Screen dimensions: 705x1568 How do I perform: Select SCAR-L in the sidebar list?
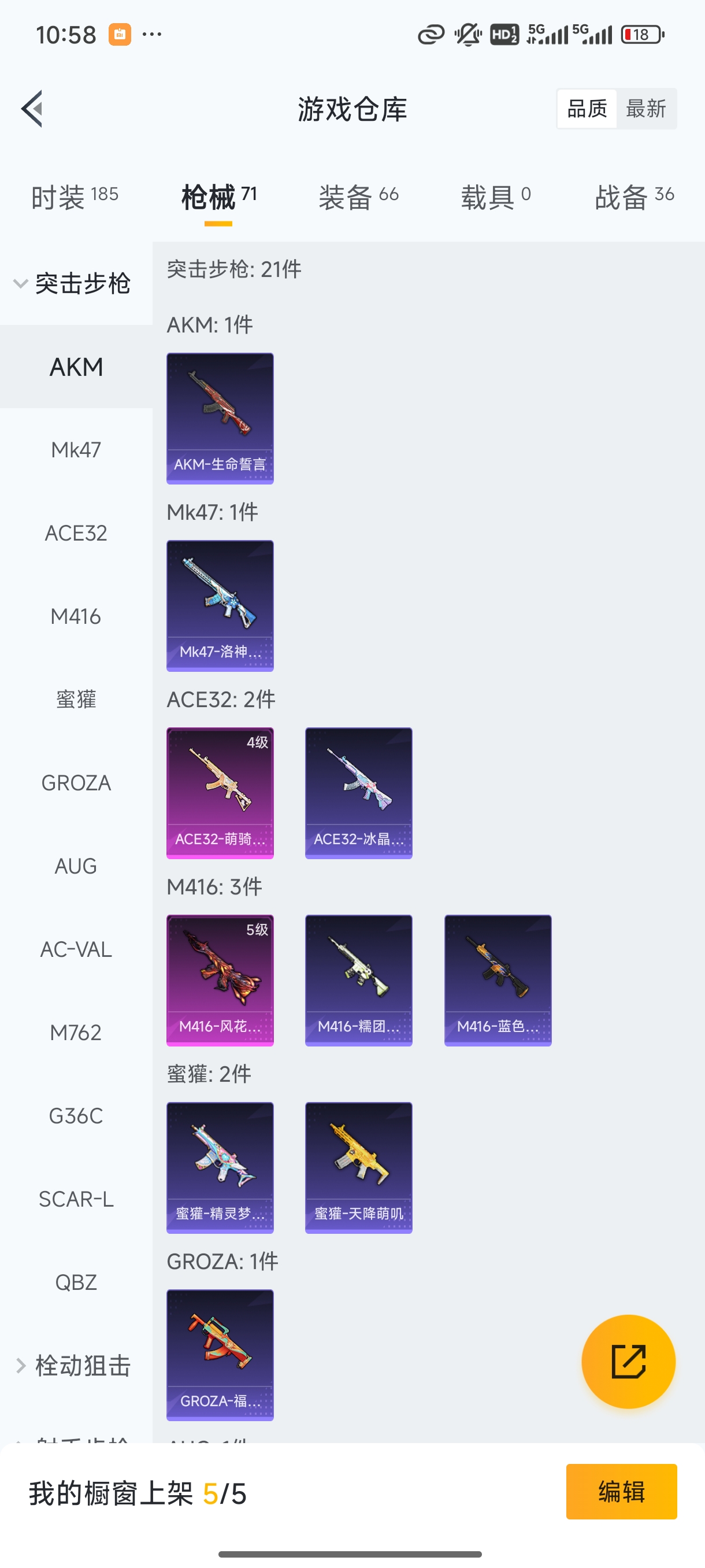click(x=76, y=1199)
